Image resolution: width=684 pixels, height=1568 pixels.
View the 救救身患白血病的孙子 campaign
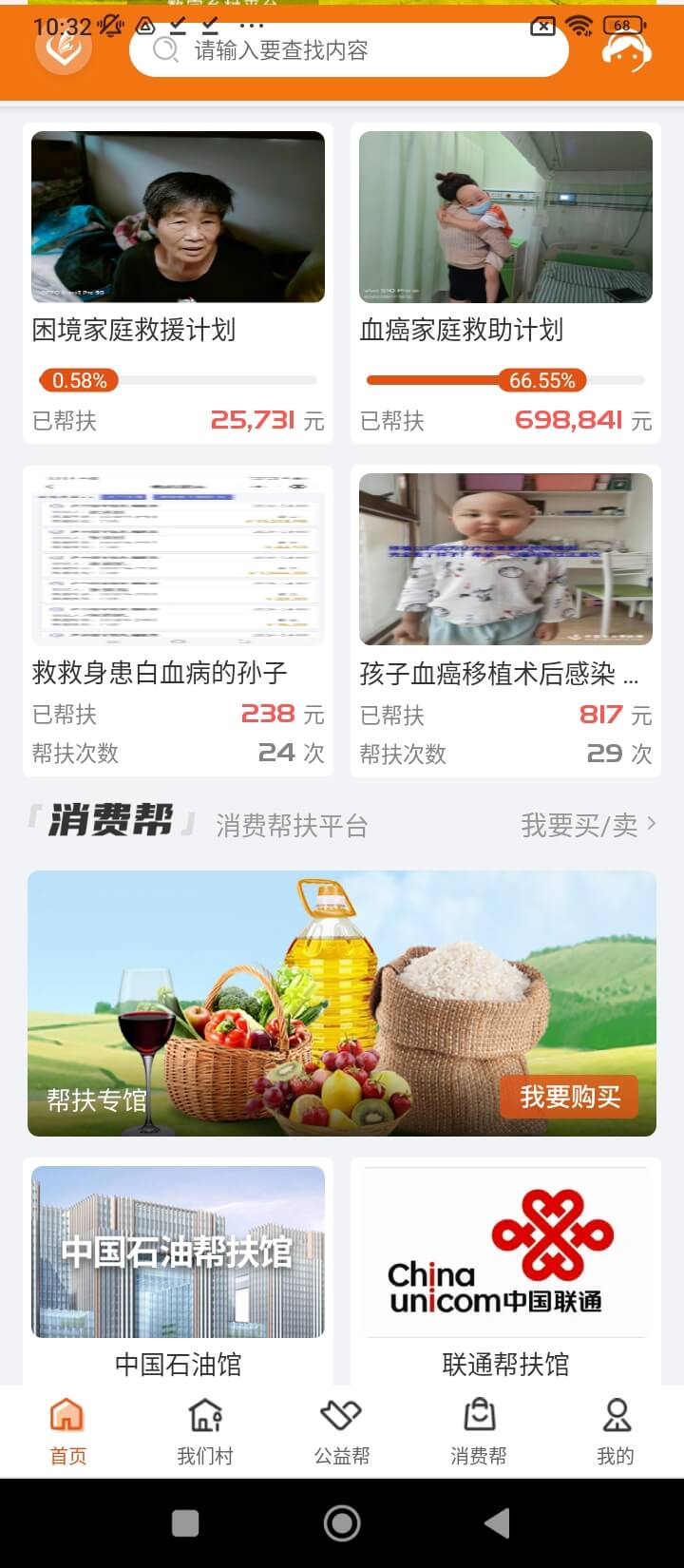(x=178, y=620)
